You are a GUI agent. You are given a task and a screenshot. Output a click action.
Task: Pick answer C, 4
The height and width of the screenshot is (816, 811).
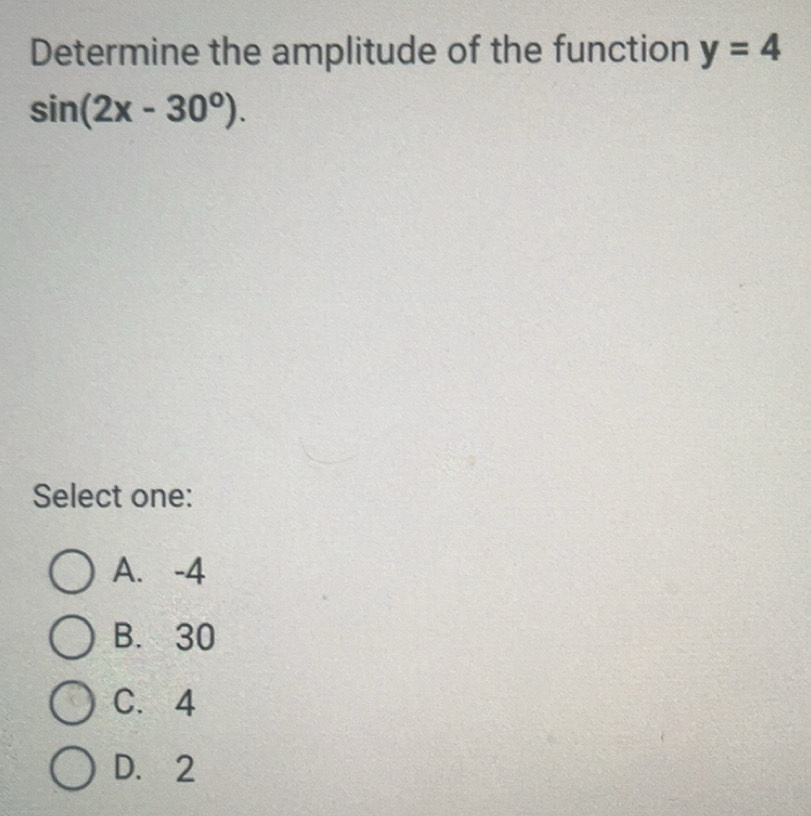75,705
